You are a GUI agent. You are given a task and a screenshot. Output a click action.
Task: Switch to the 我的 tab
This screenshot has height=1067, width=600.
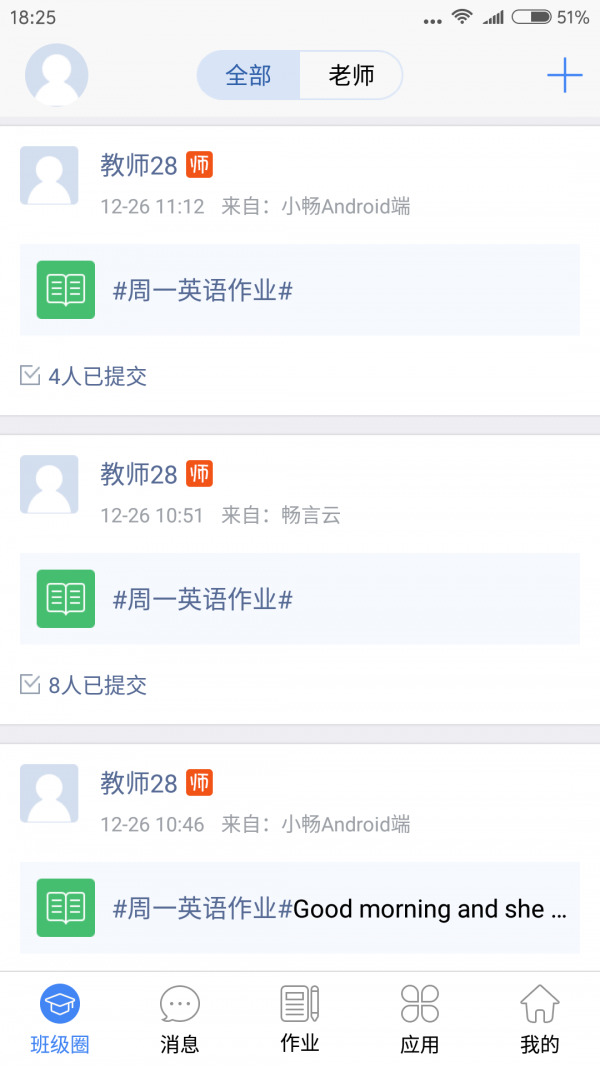(540, 1019)
